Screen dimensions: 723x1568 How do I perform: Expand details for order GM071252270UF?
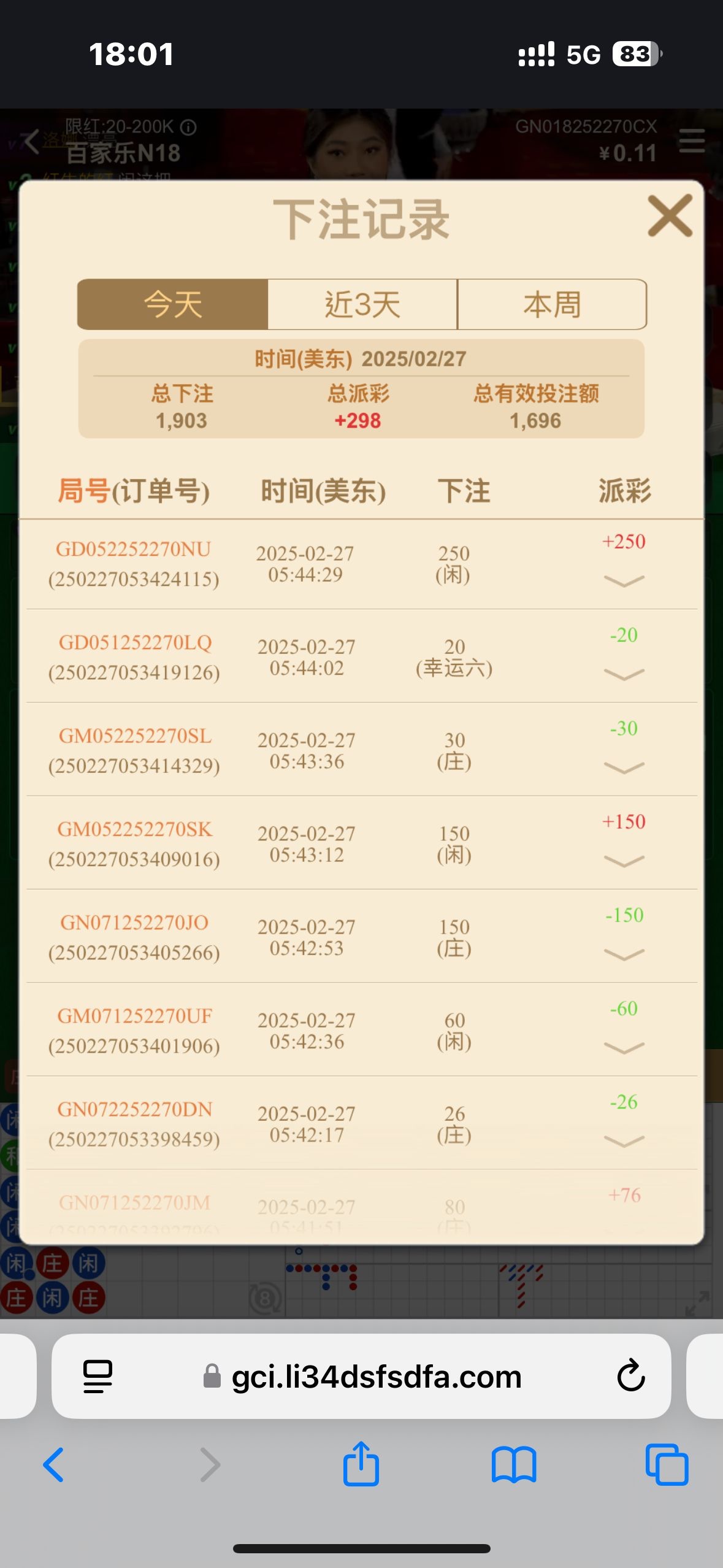624,1047
